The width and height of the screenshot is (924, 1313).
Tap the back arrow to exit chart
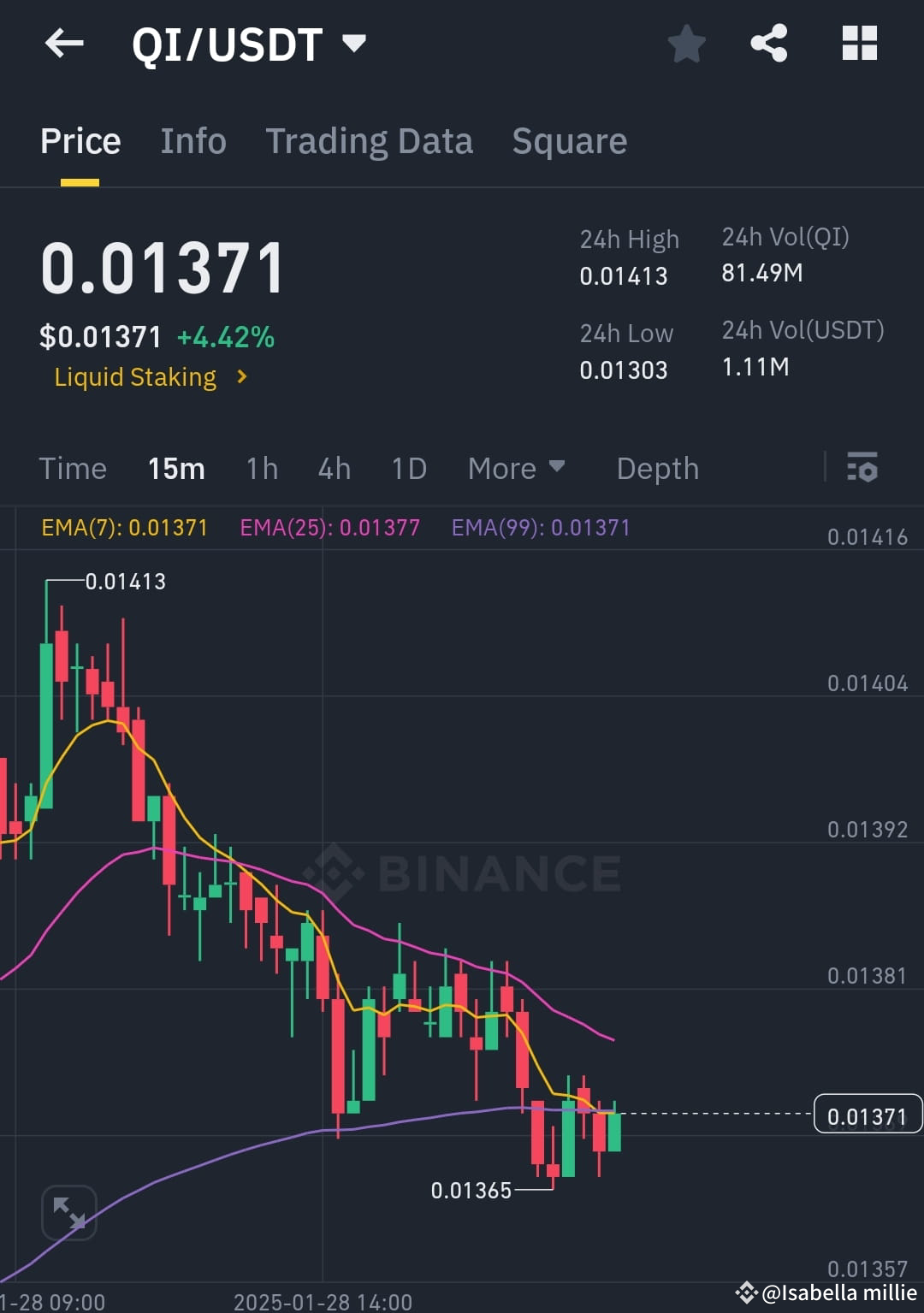pyautogui.click(x=65, y=44)
